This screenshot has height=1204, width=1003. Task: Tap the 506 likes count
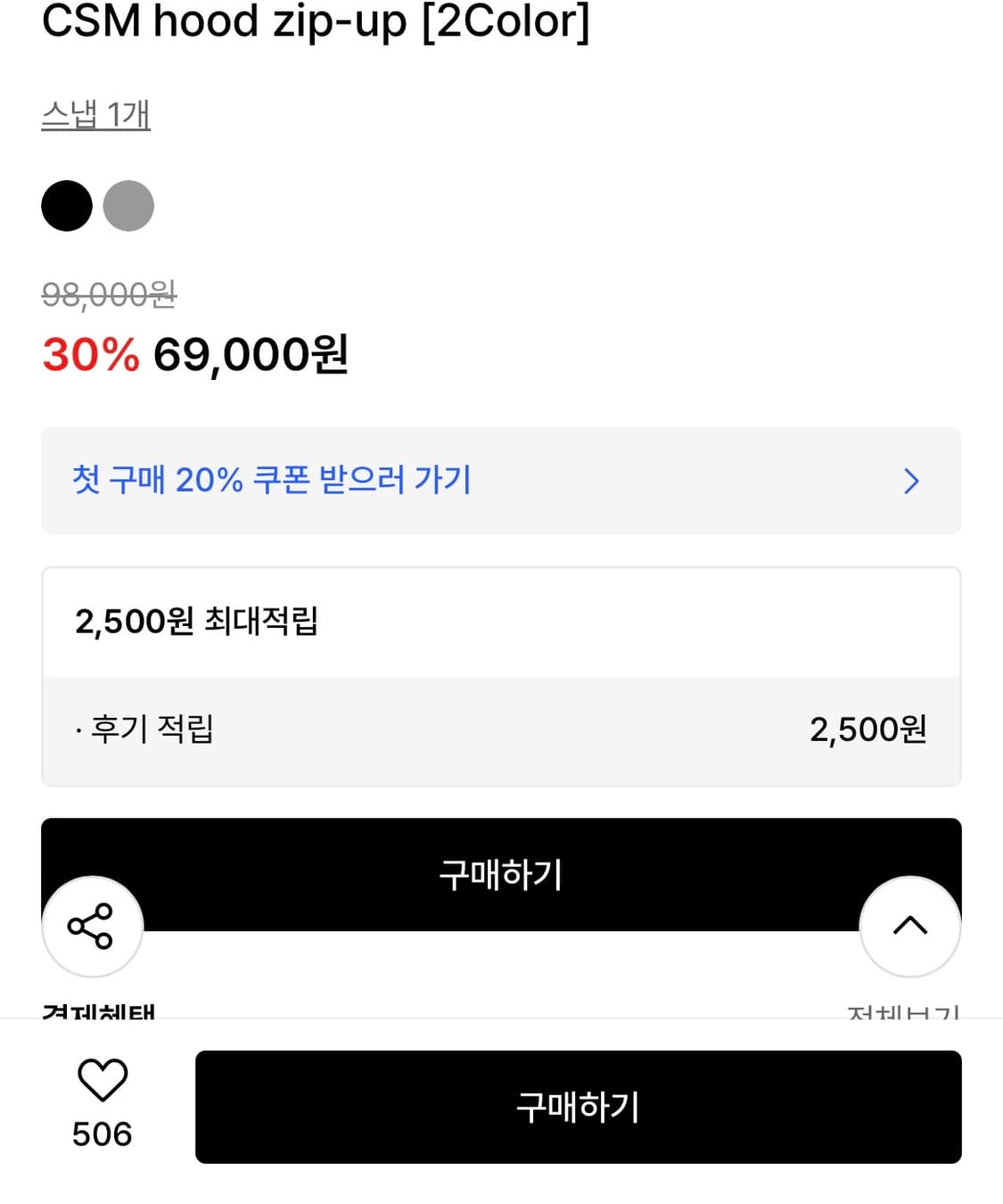[101, 1134]
